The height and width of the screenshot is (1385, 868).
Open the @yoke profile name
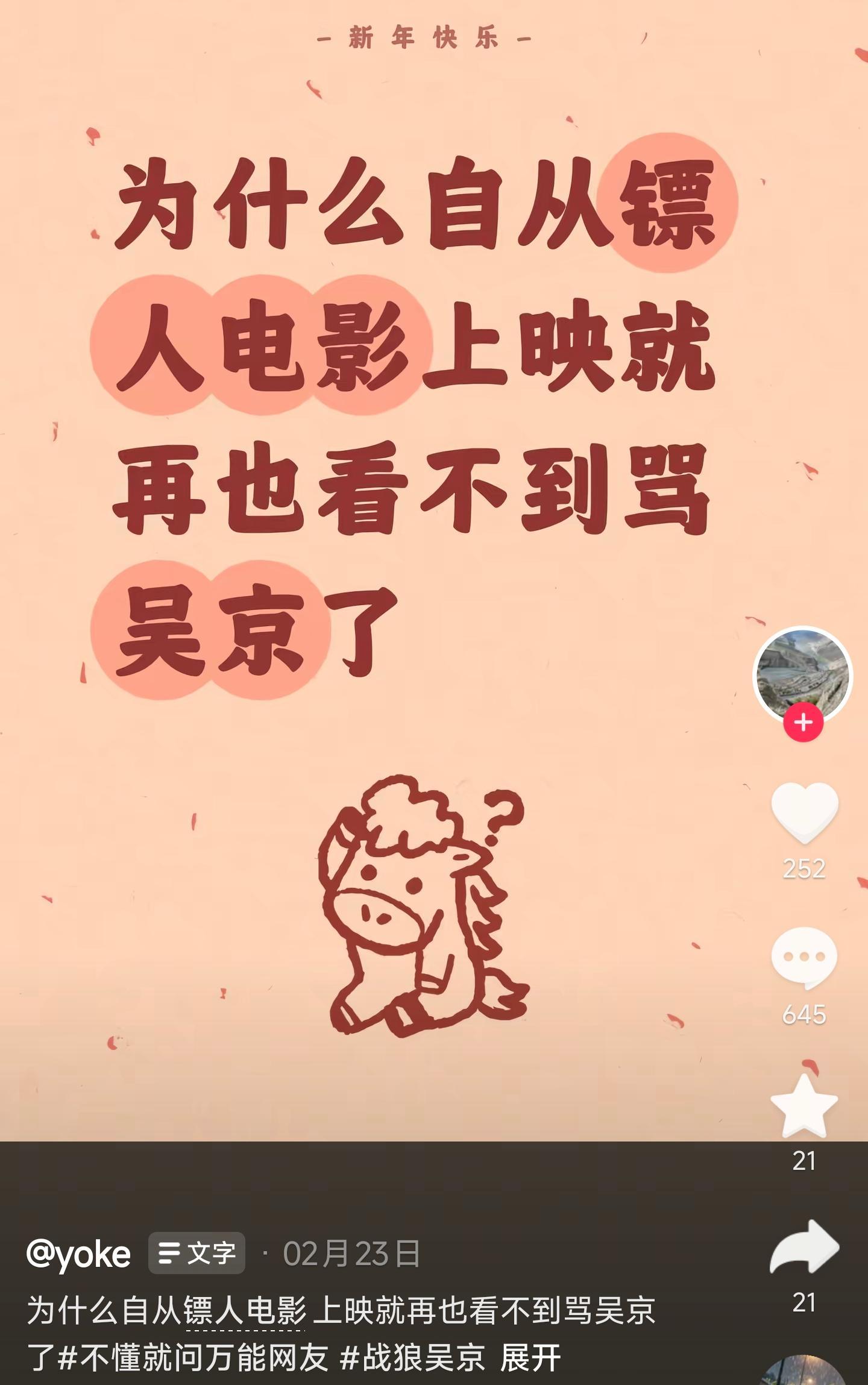[x=78, y=1254]
